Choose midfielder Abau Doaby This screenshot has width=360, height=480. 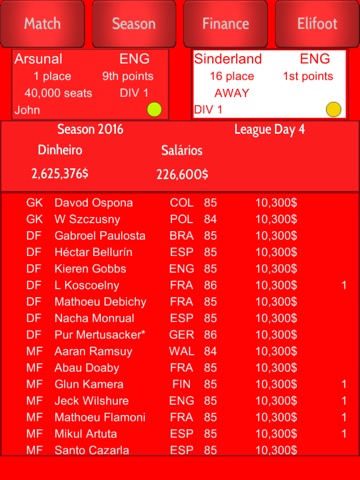pyautogui.click(x=180, y=368)
